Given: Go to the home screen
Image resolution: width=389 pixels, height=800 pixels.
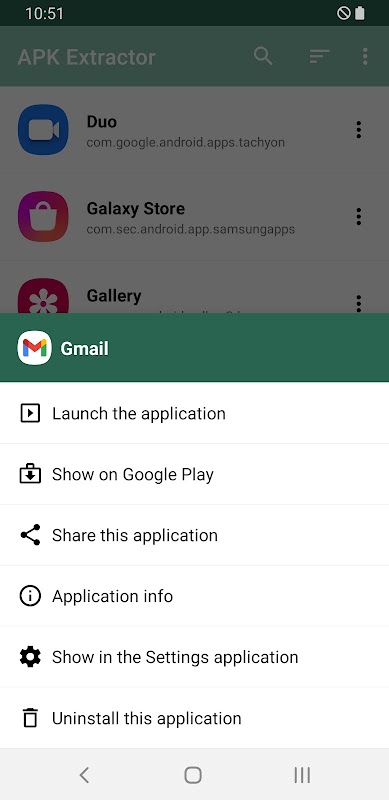Looking at the screenshot, I should [193, 775].
